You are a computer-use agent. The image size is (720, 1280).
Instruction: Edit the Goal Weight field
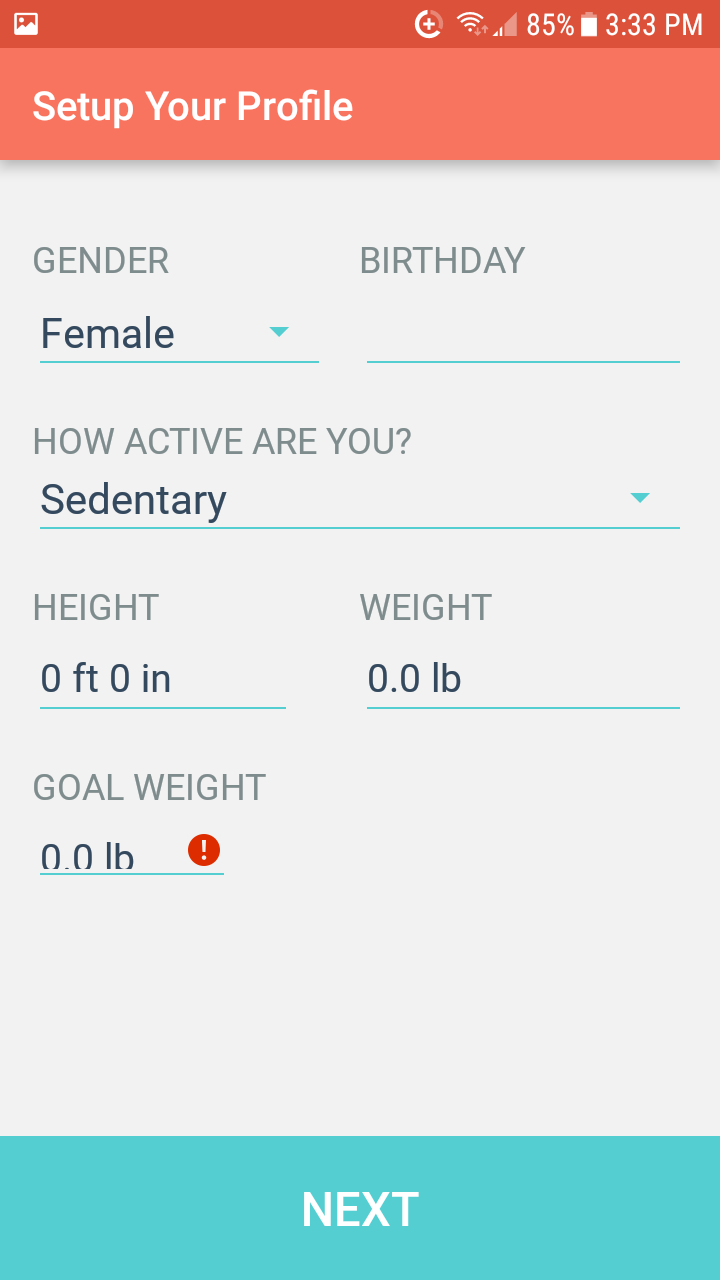132,852
